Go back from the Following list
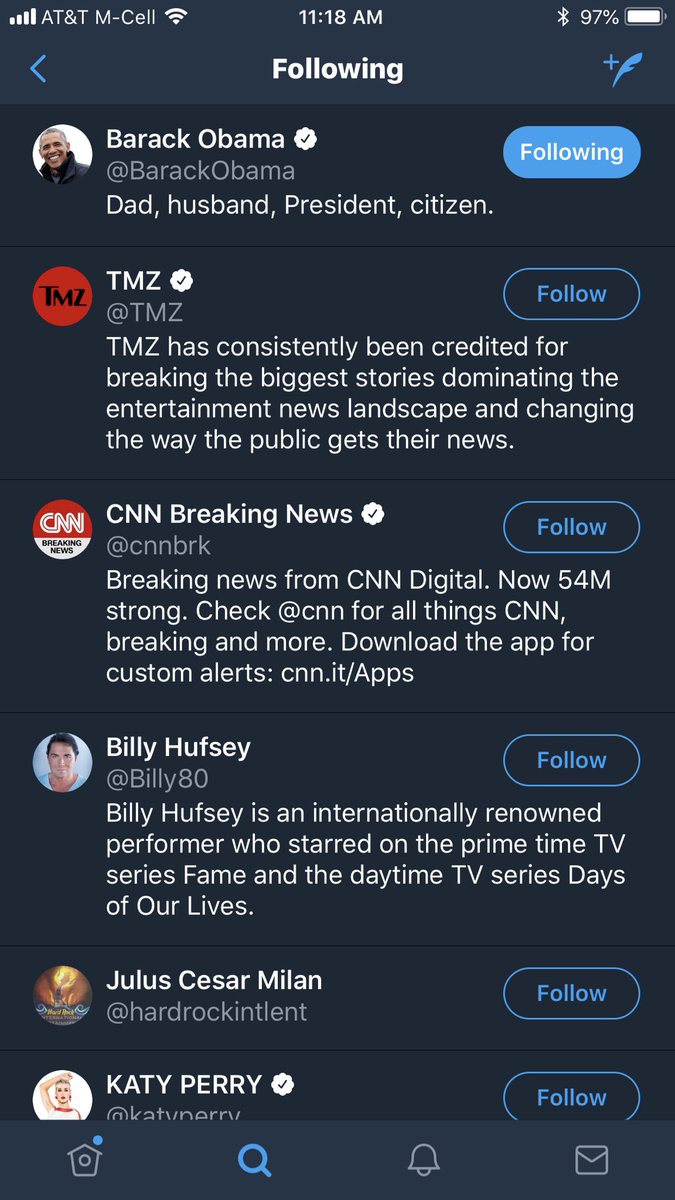The image size is (675, 1200). pos(38,69)
